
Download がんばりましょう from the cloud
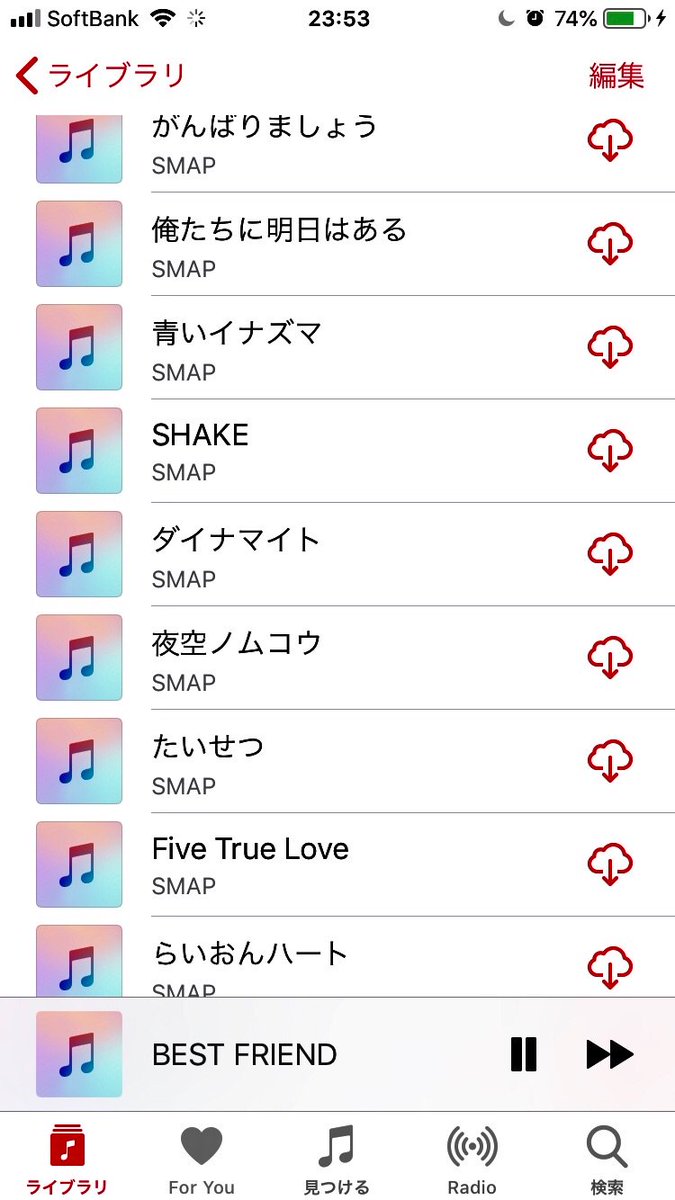tap(609, 141)
